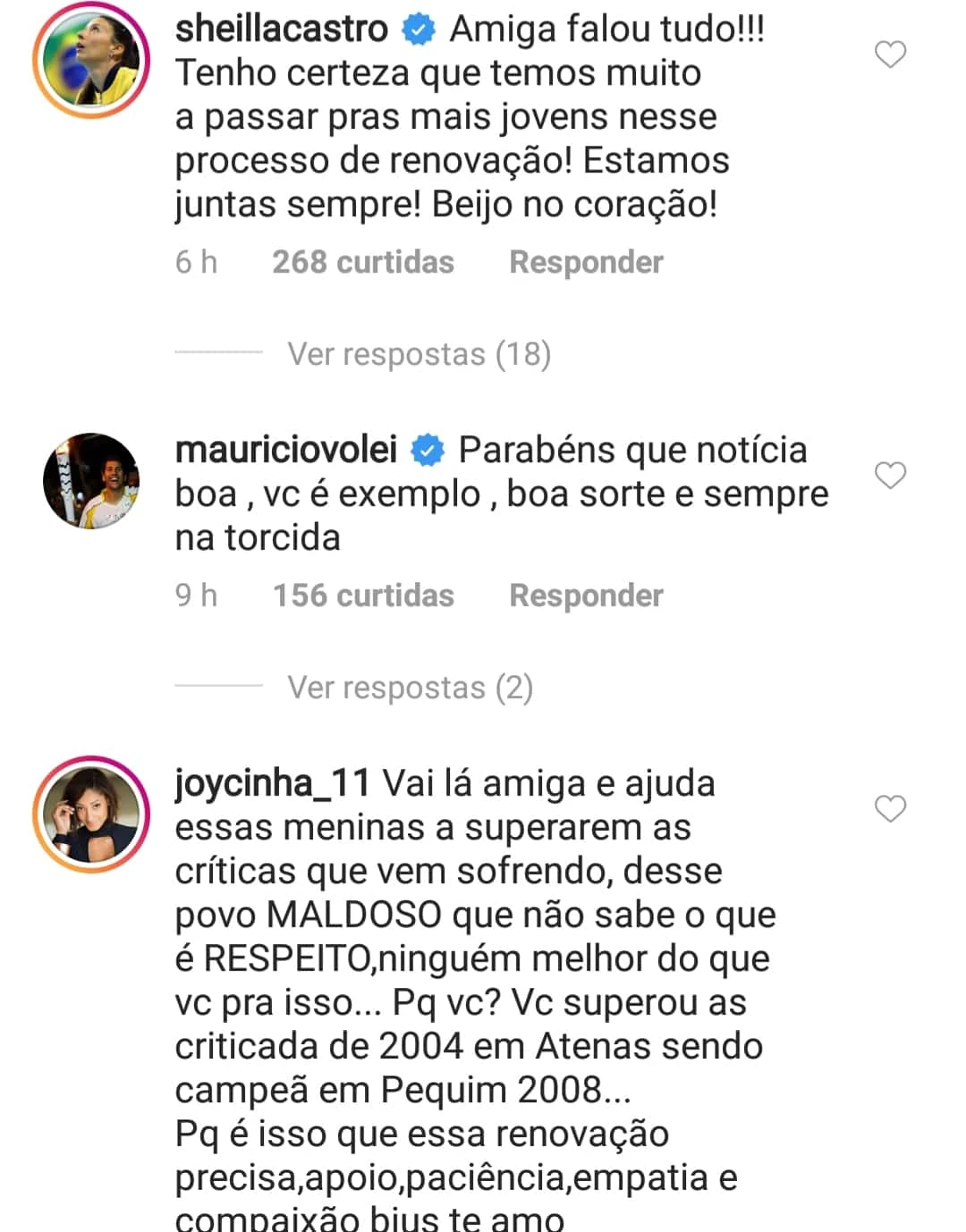Like sheillacastro's comment
Screen dimensions: 966x1232
pyautogui.click(x=890, y=55)
